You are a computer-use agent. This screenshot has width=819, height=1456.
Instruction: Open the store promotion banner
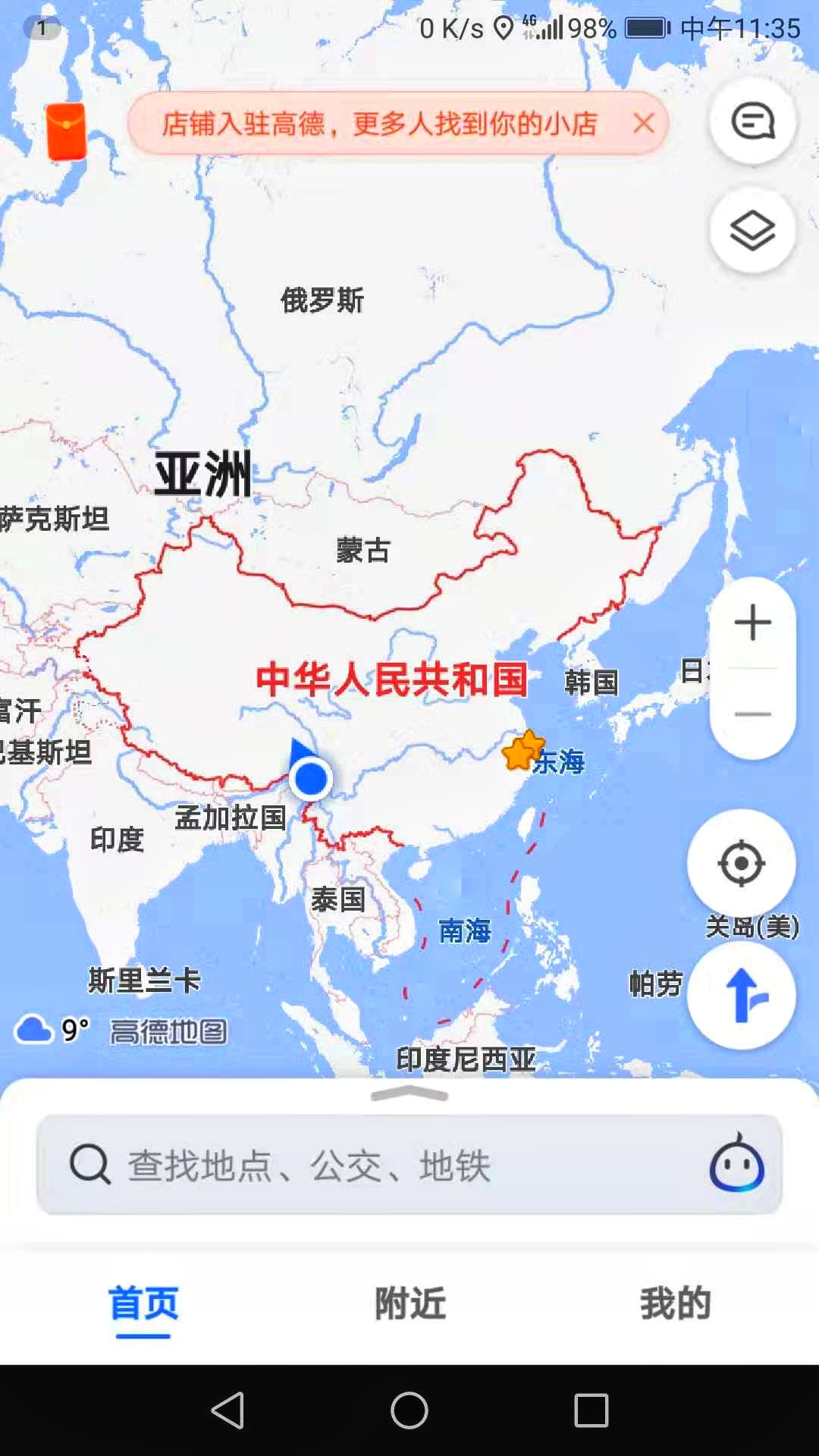tap(379, 124)
